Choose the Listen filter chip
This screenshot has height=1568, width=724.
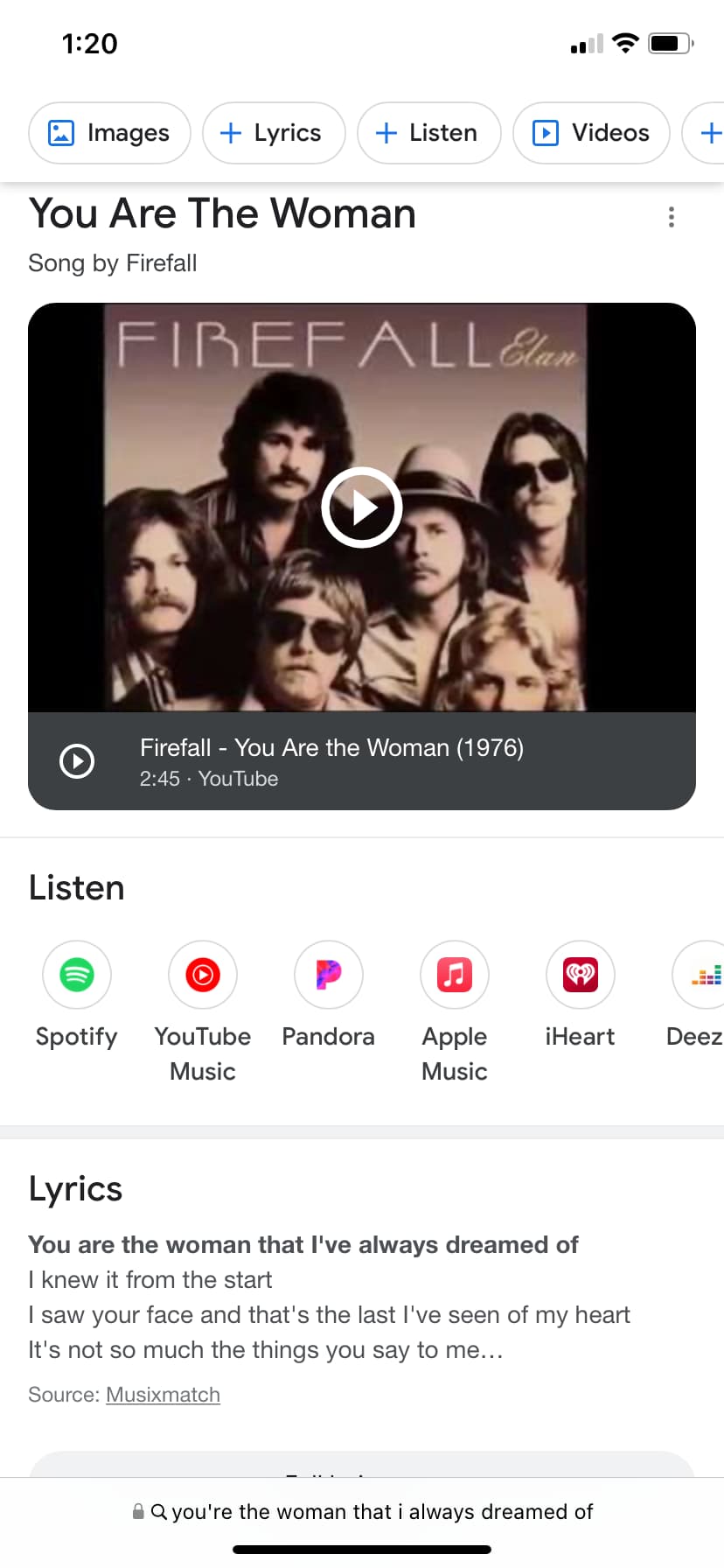[428, 133]
